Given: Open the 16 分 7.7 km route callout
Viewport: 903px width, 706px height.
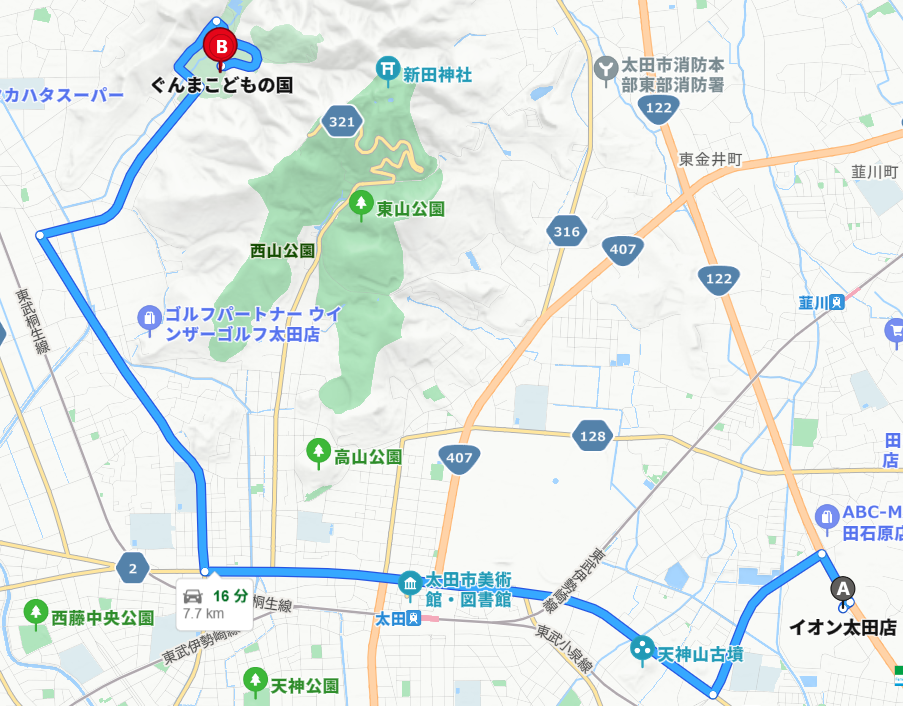Looking at the screenshot, I should (215, 604).
